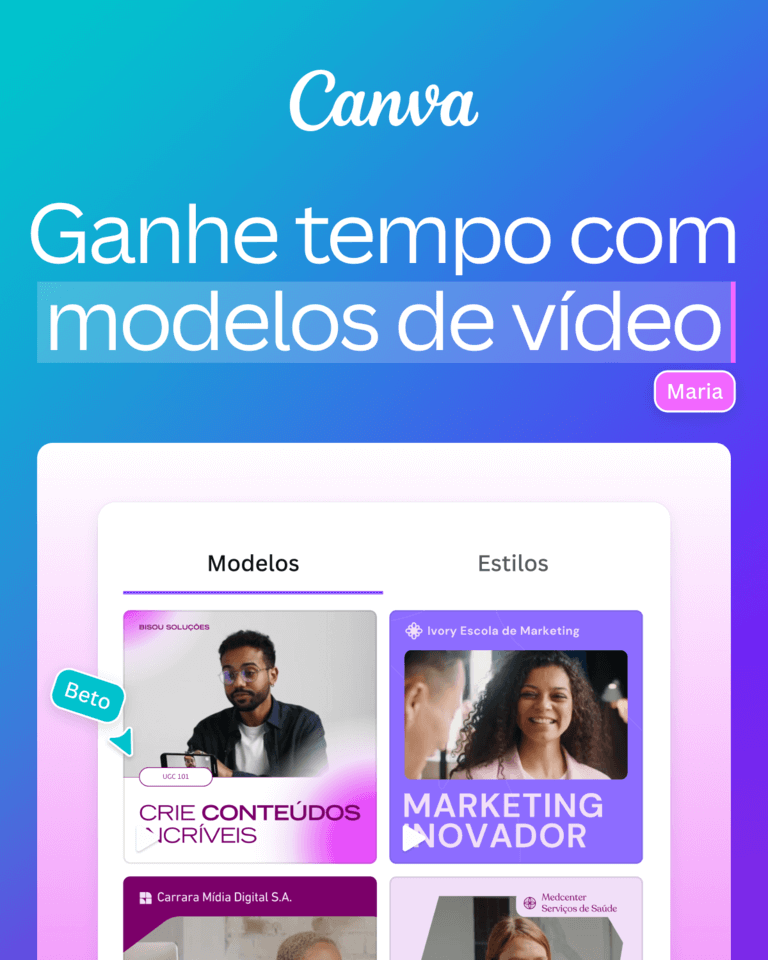Play the Marketing Inovador video
768x960 pixels.
tap(412, 840)
